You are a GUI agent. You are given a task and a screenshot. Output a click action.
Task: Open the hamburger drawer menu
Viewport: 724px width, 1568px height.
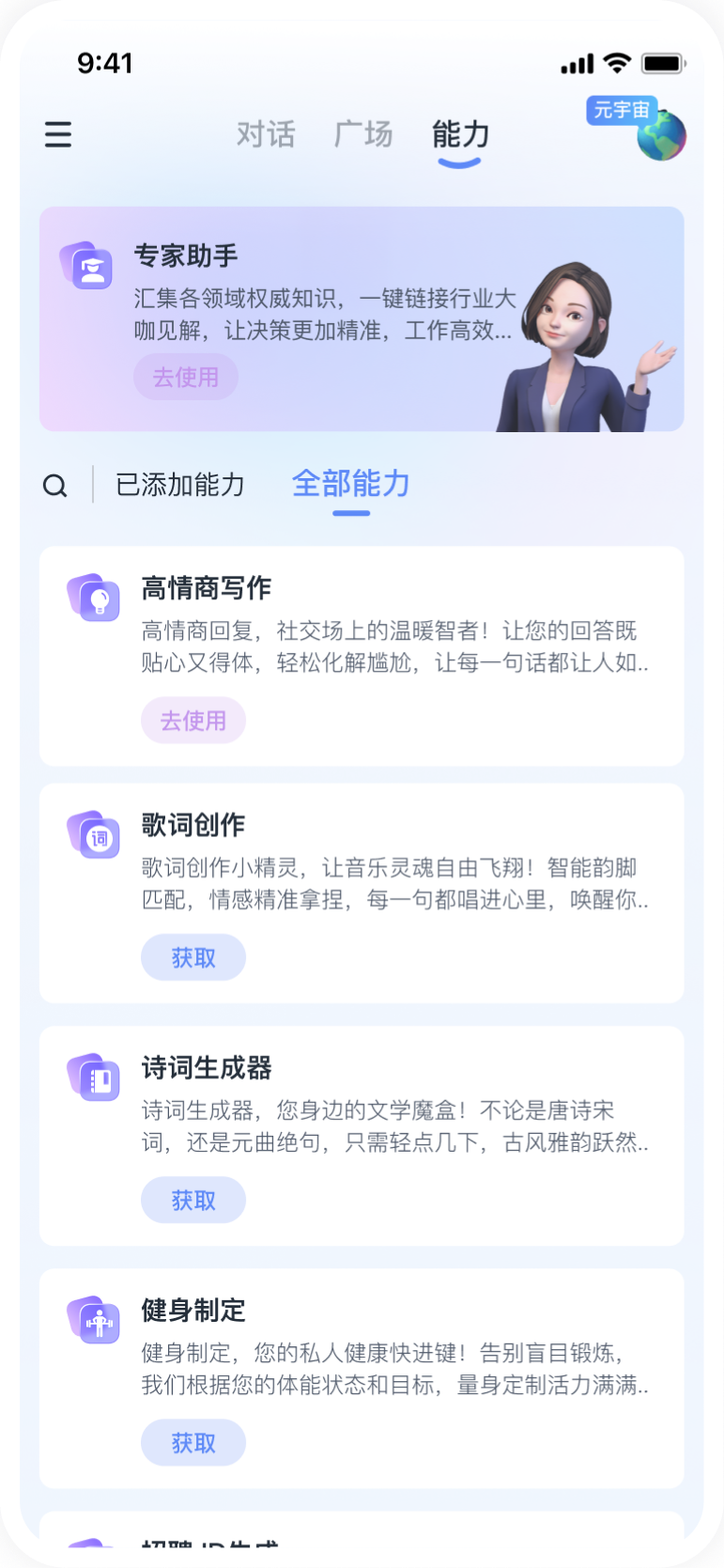[x=58, y=134]
